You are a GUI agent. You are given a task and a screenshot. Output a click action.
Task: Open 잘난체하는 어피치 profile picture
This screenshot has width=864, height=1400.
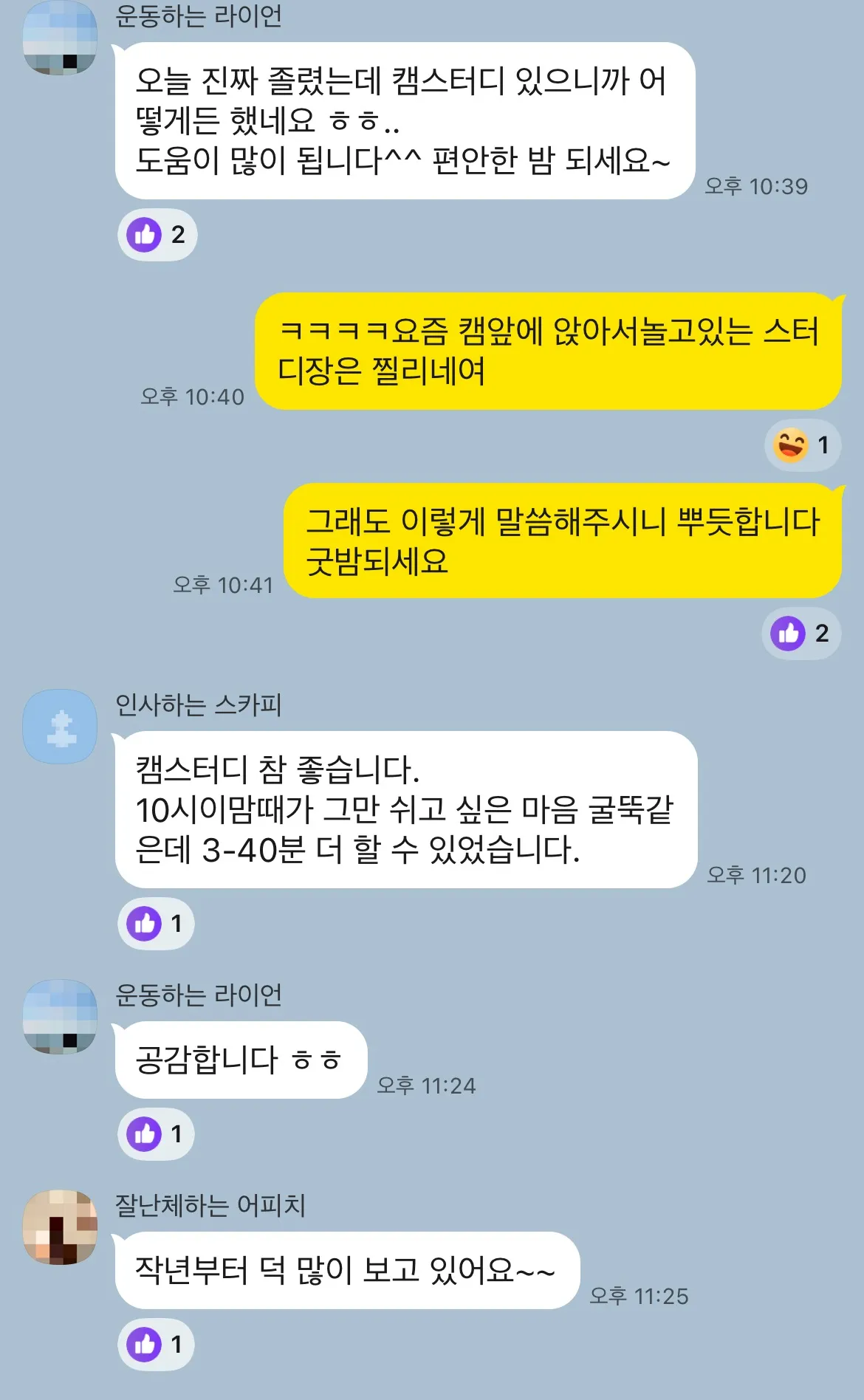pos(61,1226)
